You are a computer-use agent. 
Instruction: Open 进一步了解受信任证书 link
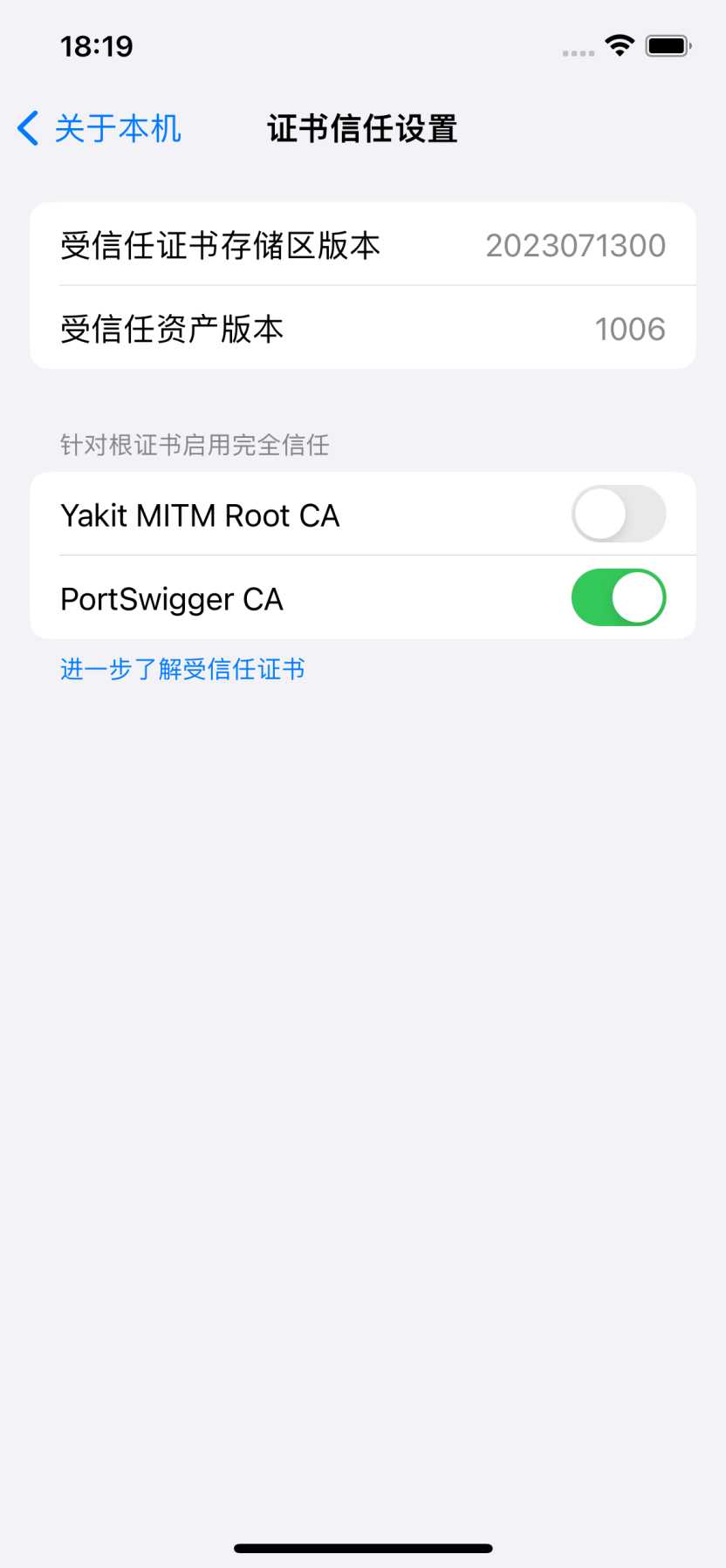coord(181,669)
